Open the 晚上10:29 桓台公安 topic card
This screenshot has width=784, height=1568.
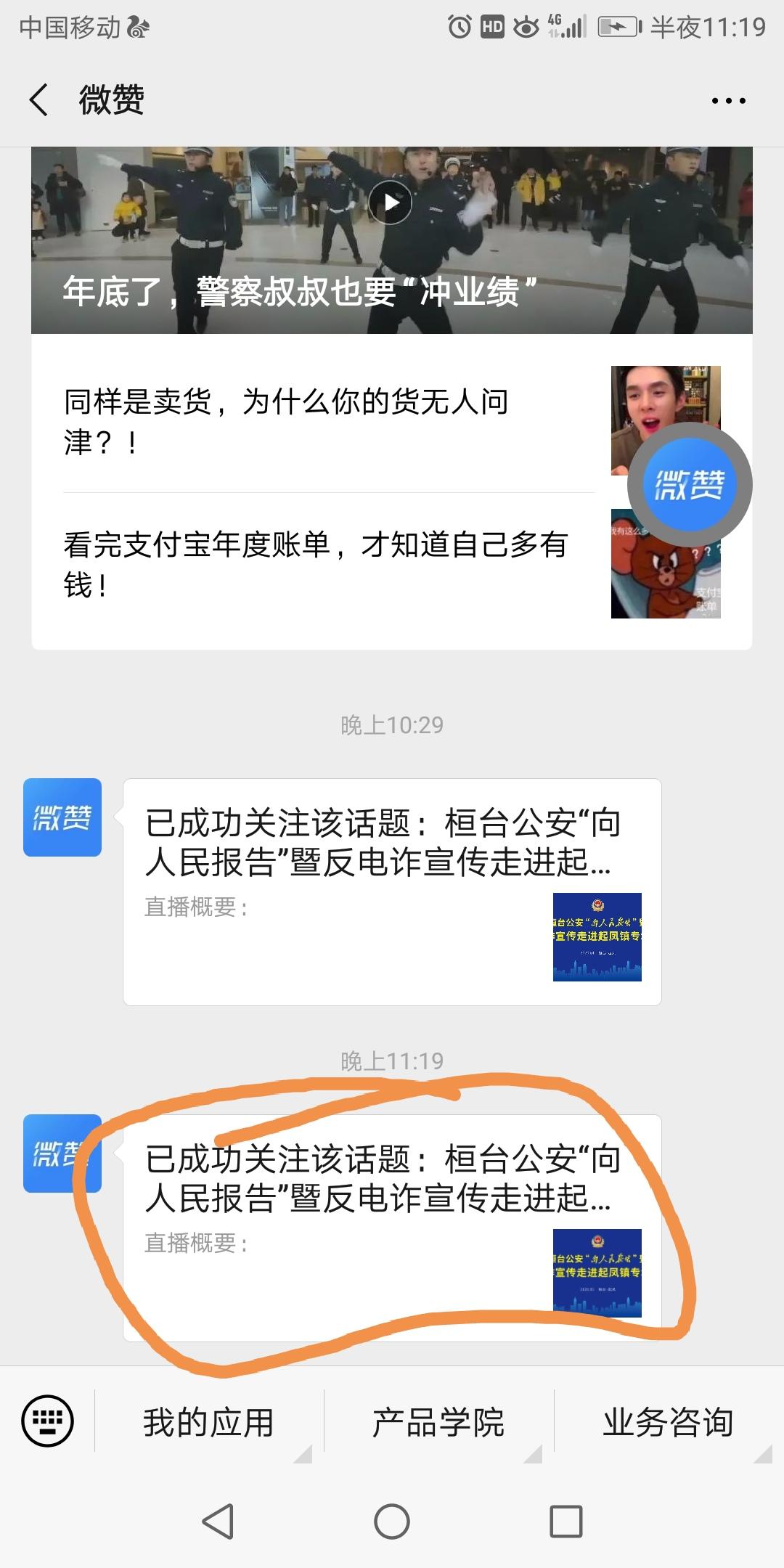392,891
